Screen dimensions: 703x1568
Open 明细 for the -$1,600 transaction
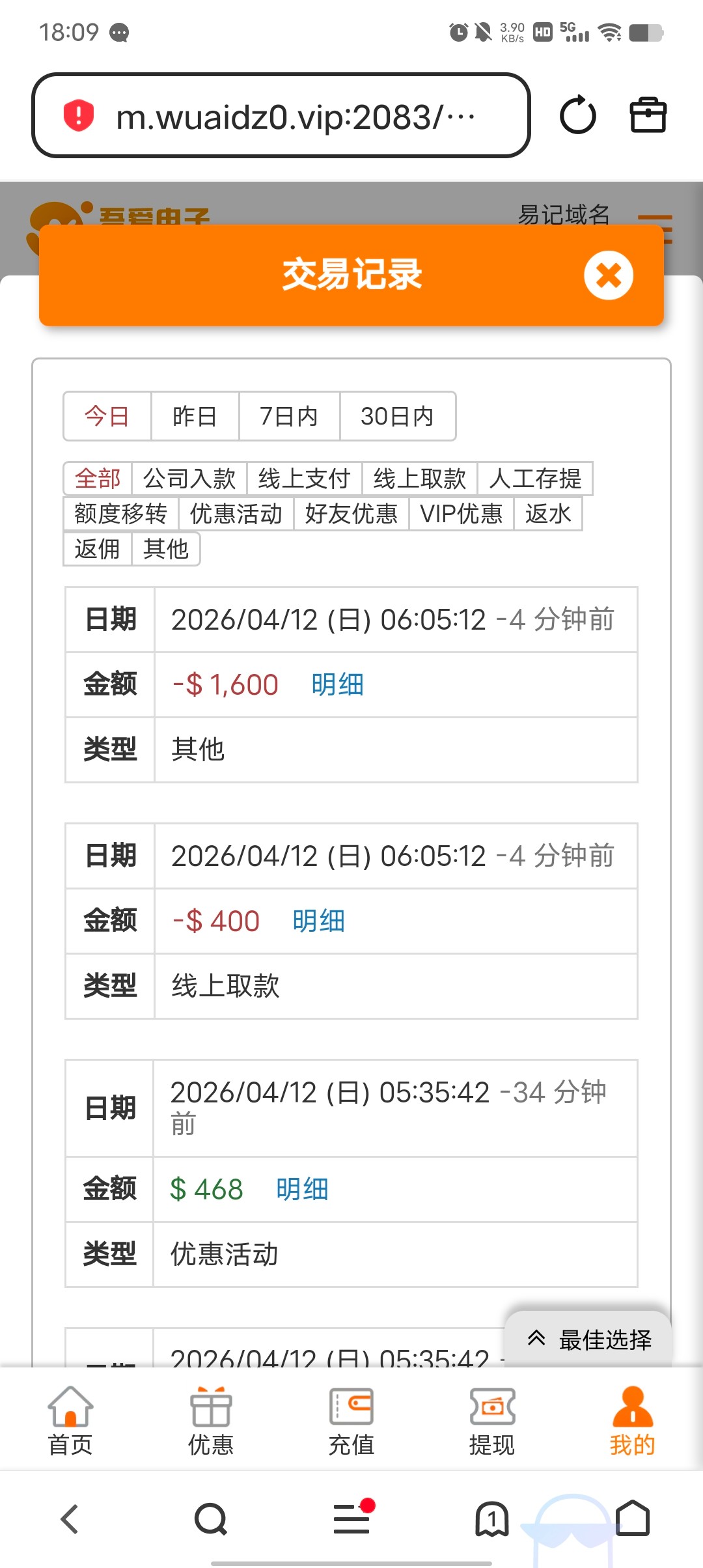click(x=337, y=685)
